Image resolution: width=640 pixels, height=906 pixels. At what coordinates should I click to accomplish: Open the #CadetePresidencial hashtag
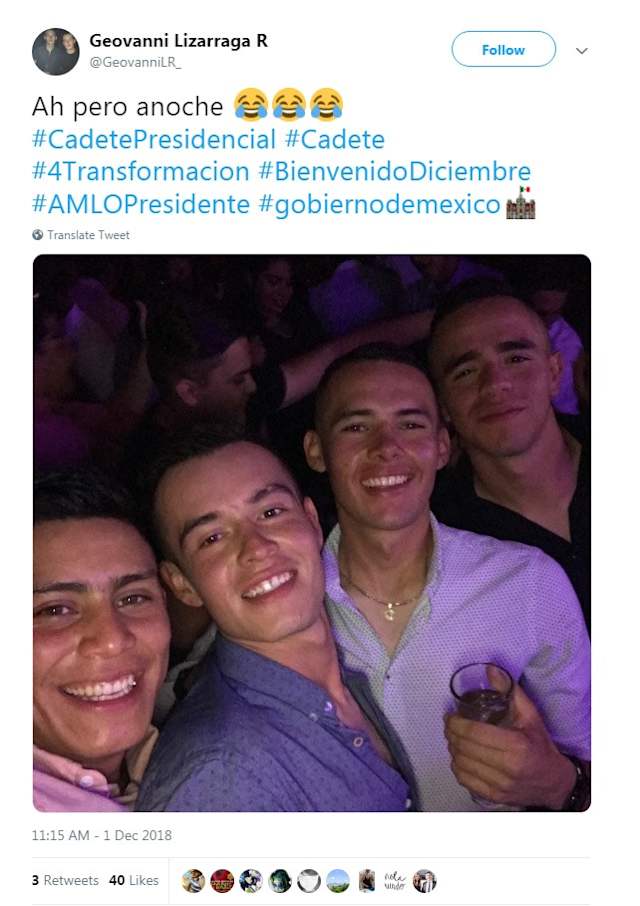click(153, 138)
